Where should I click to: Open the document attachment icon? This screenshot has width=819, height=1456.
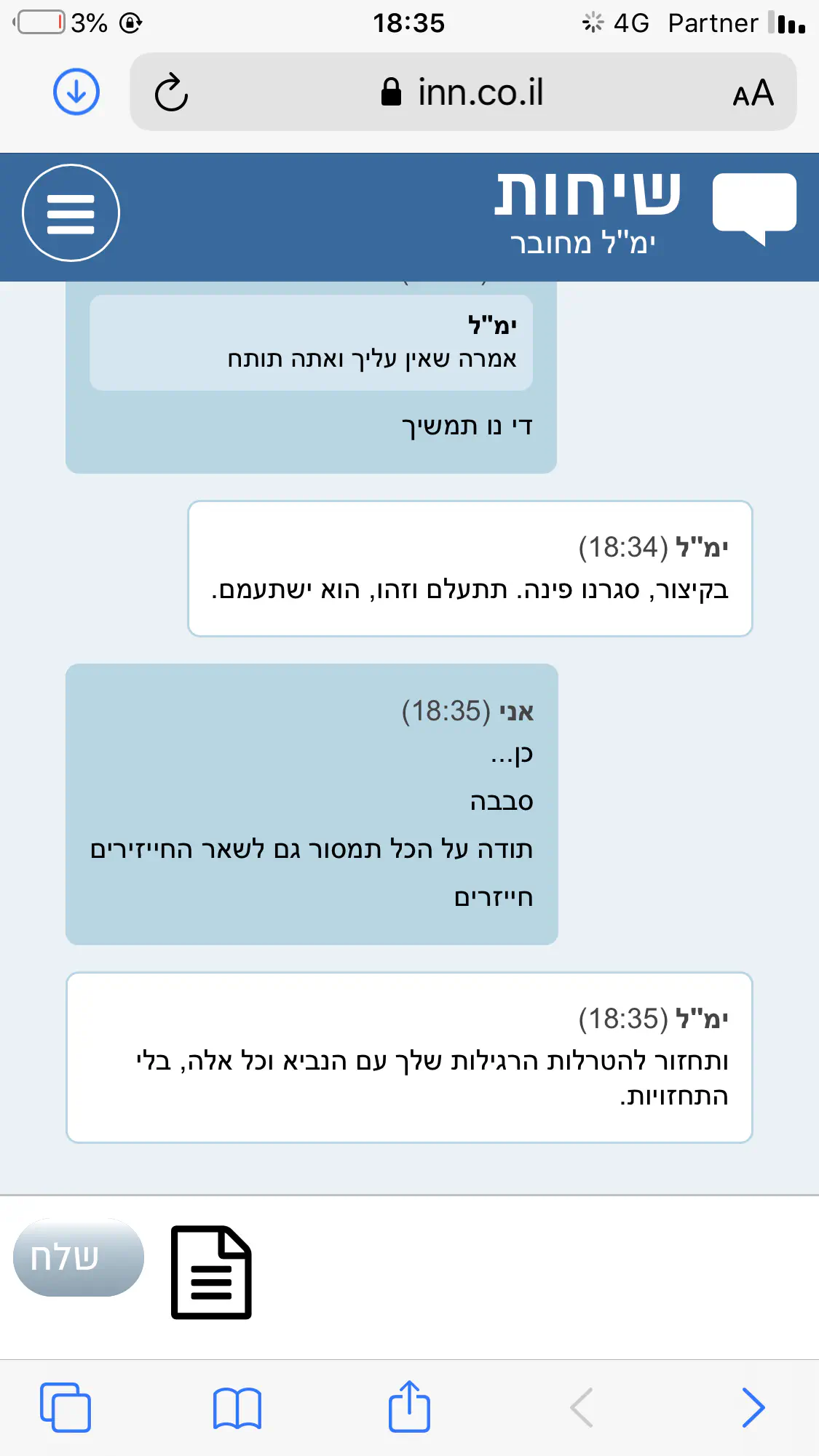point(211,1272)
